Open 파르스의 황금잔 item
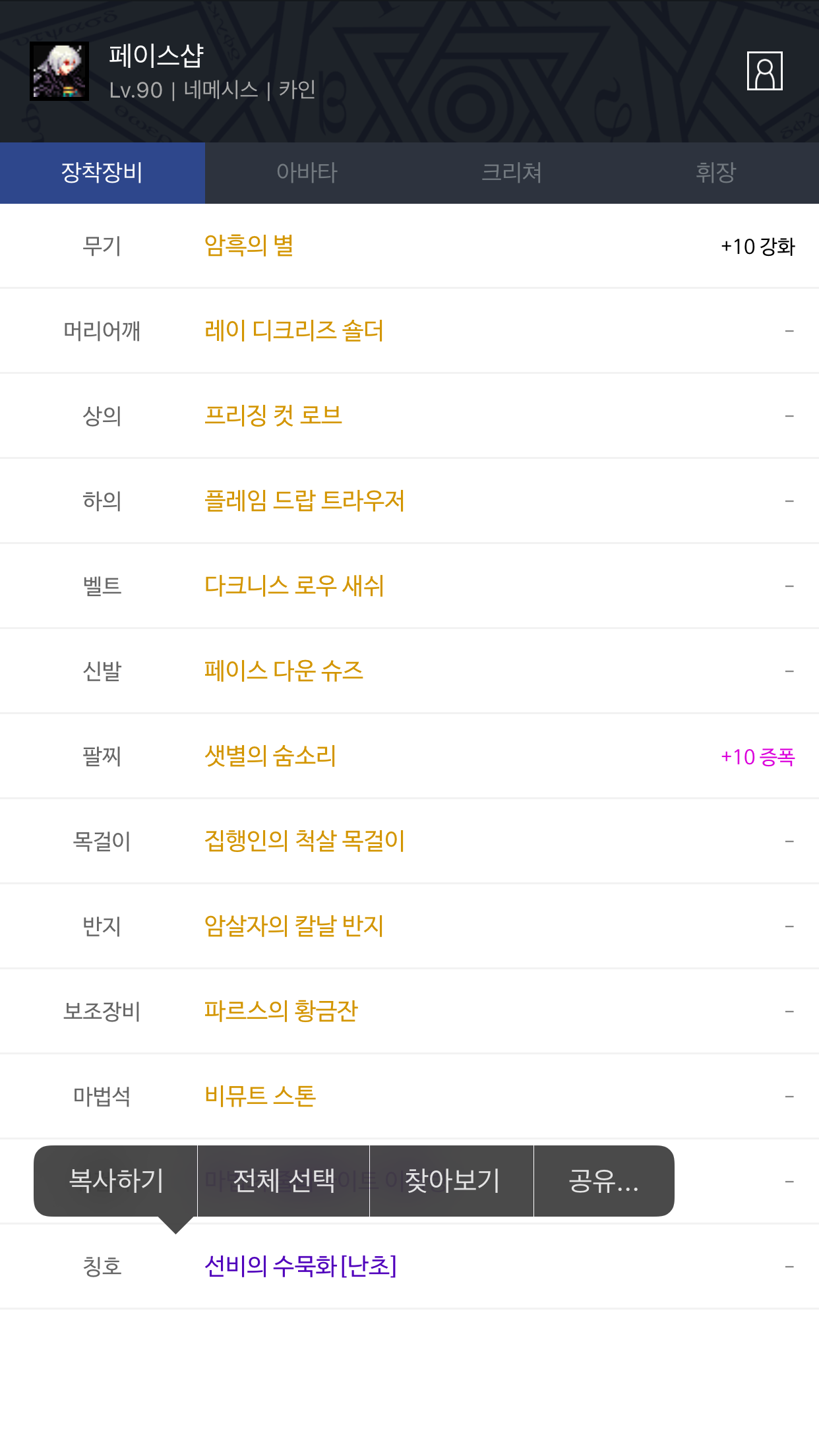 pyautogui.click(x=281, y=1011)
